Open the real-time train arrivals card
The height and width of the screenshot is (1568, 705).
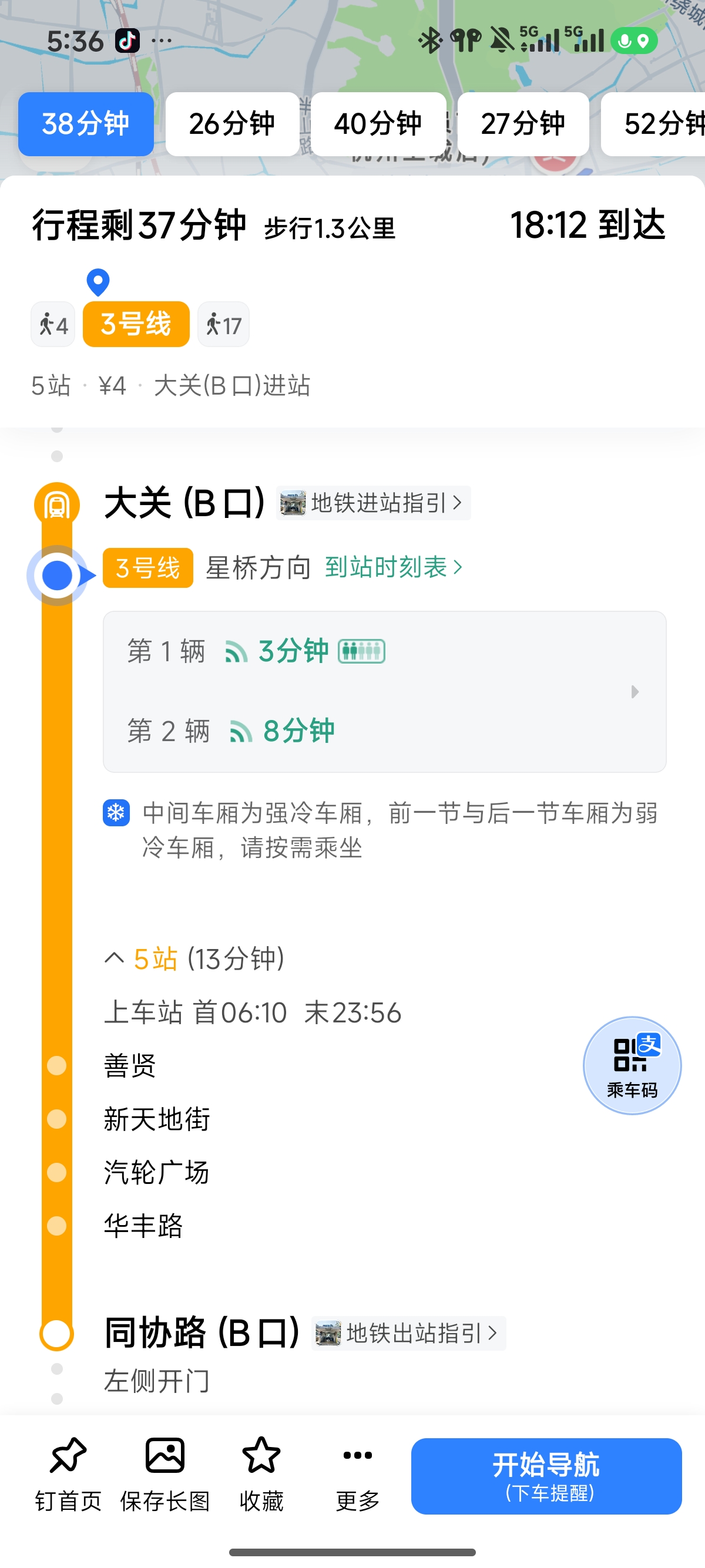tap(385, 691)
